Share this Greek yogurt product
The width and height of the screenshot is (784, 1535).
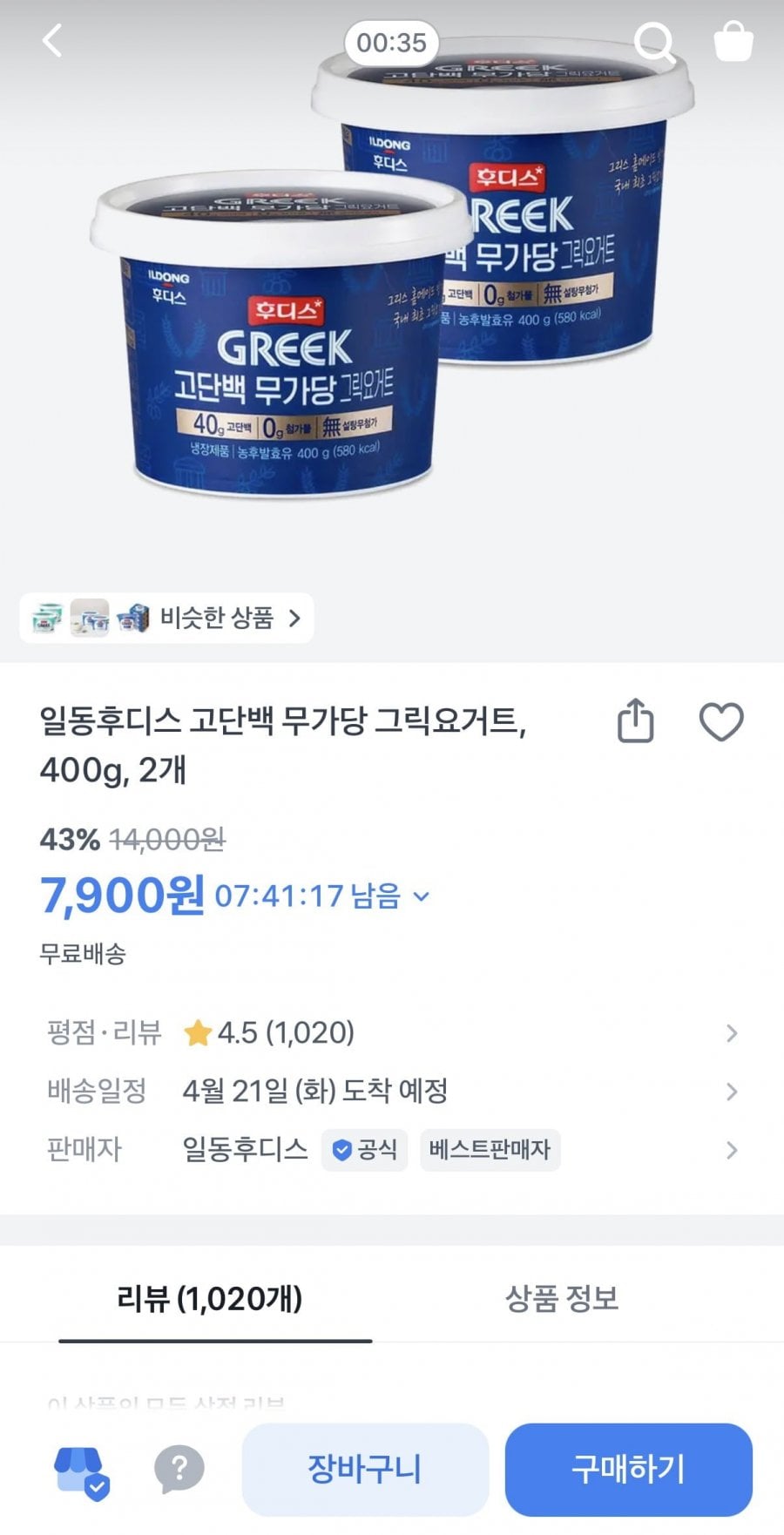click(635, 721)
